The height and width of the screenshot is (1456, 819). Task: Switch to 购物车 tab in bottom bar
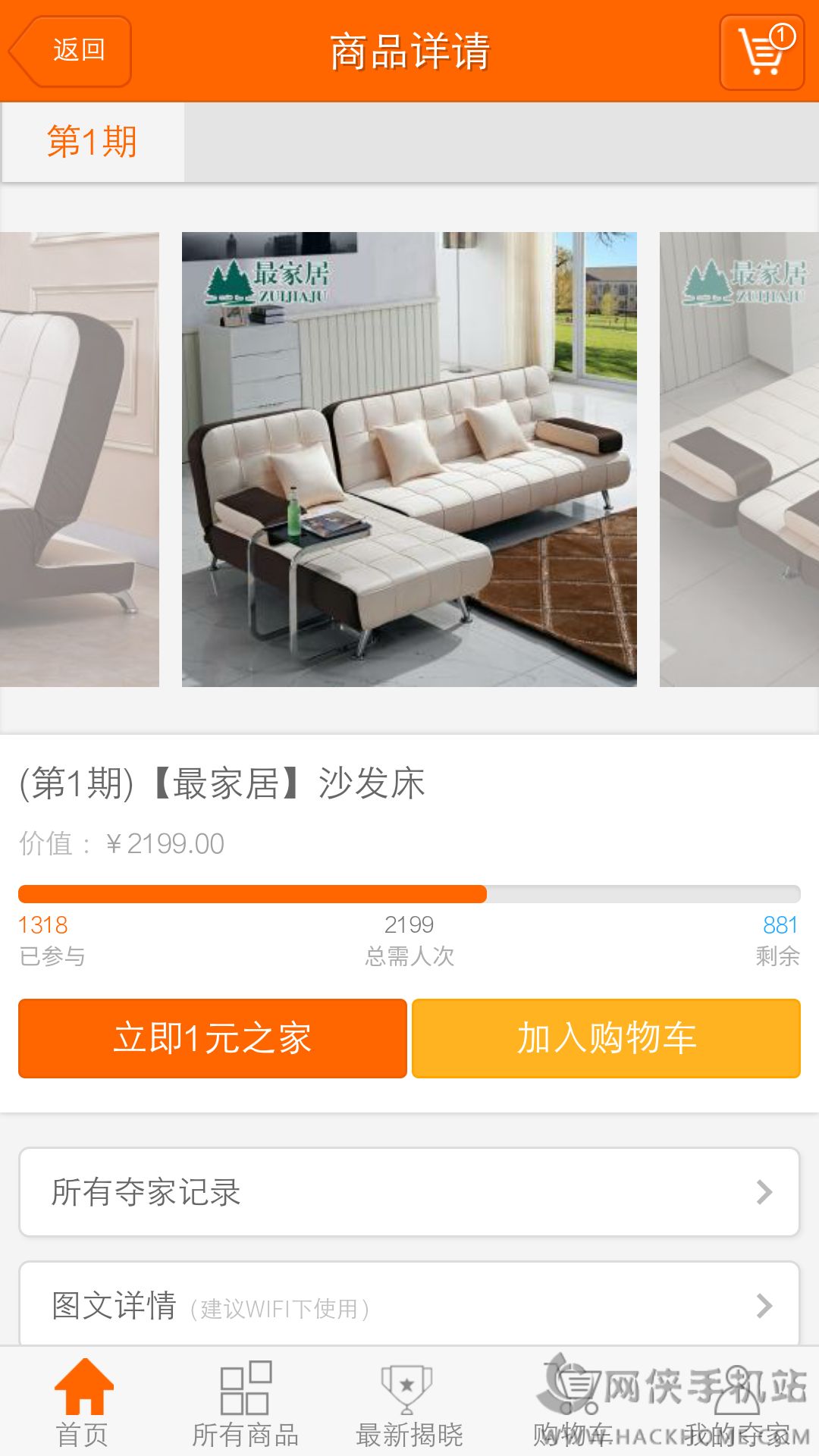tap(573, 1403)
